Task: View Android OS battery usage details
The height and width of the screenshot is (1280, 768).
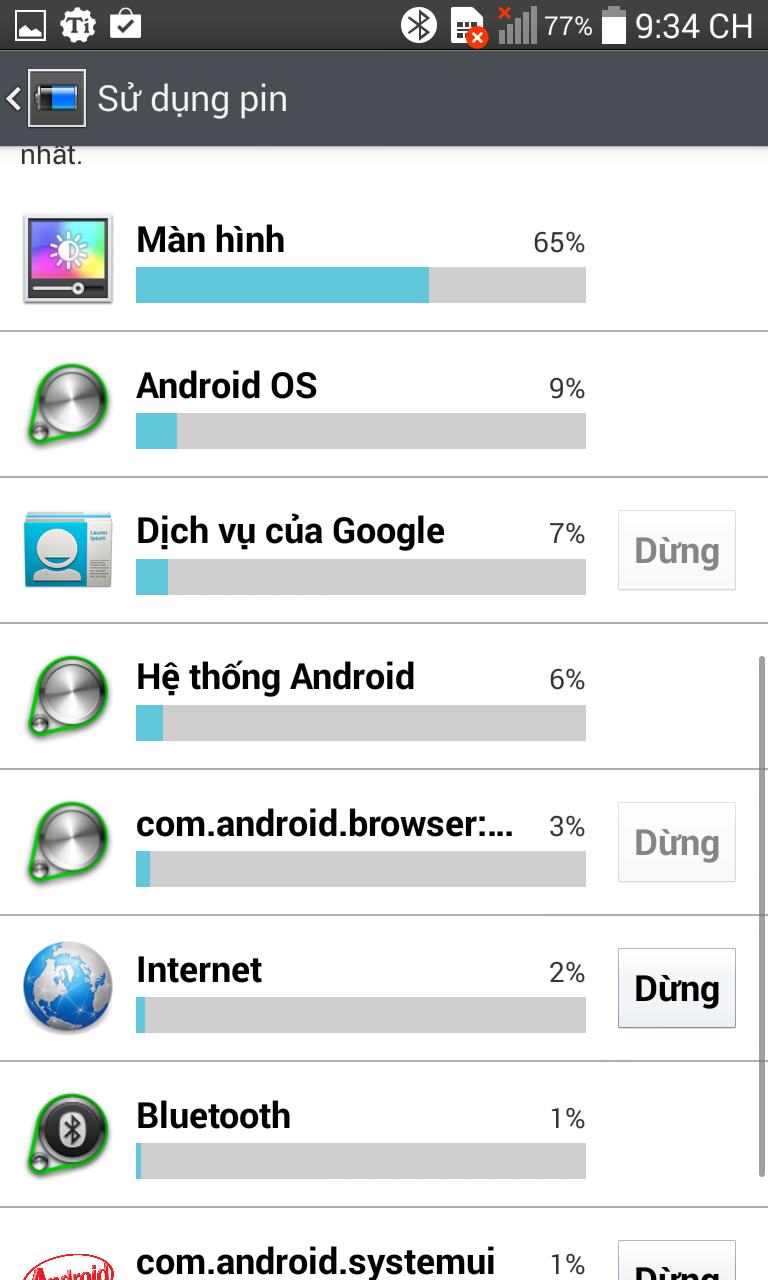Action: [360, 404]
